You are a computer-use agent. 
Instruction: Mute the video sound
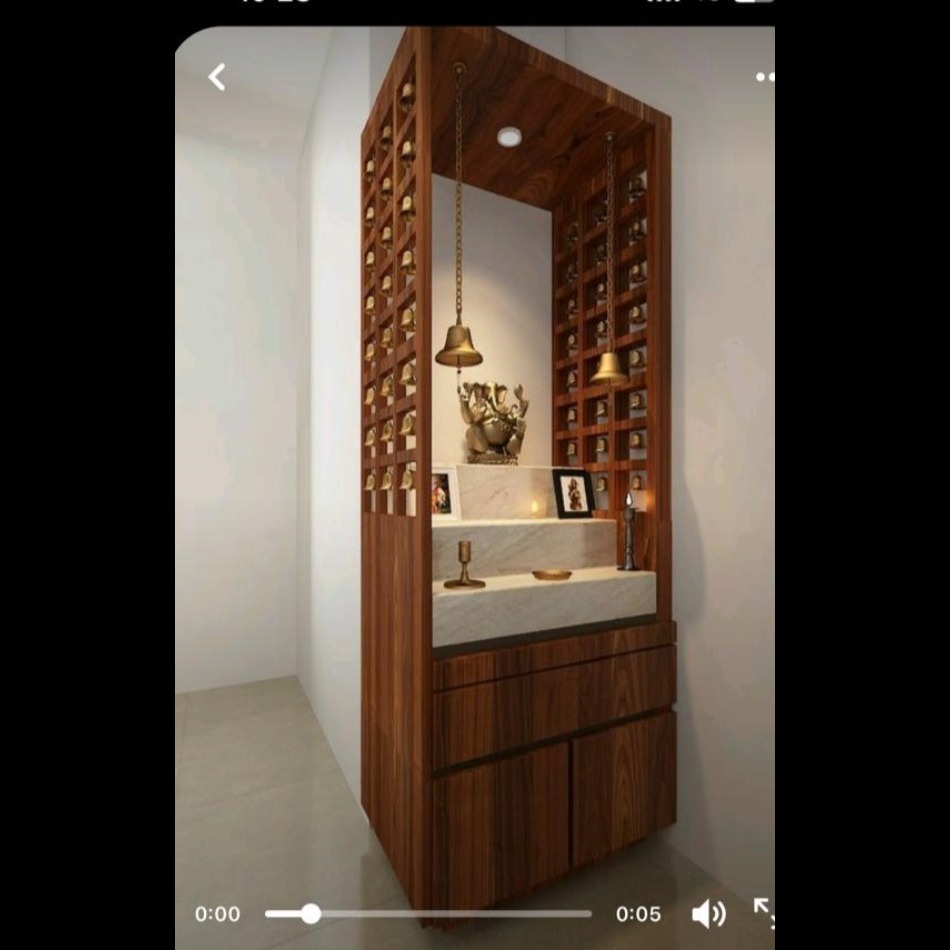pos(708,913)
